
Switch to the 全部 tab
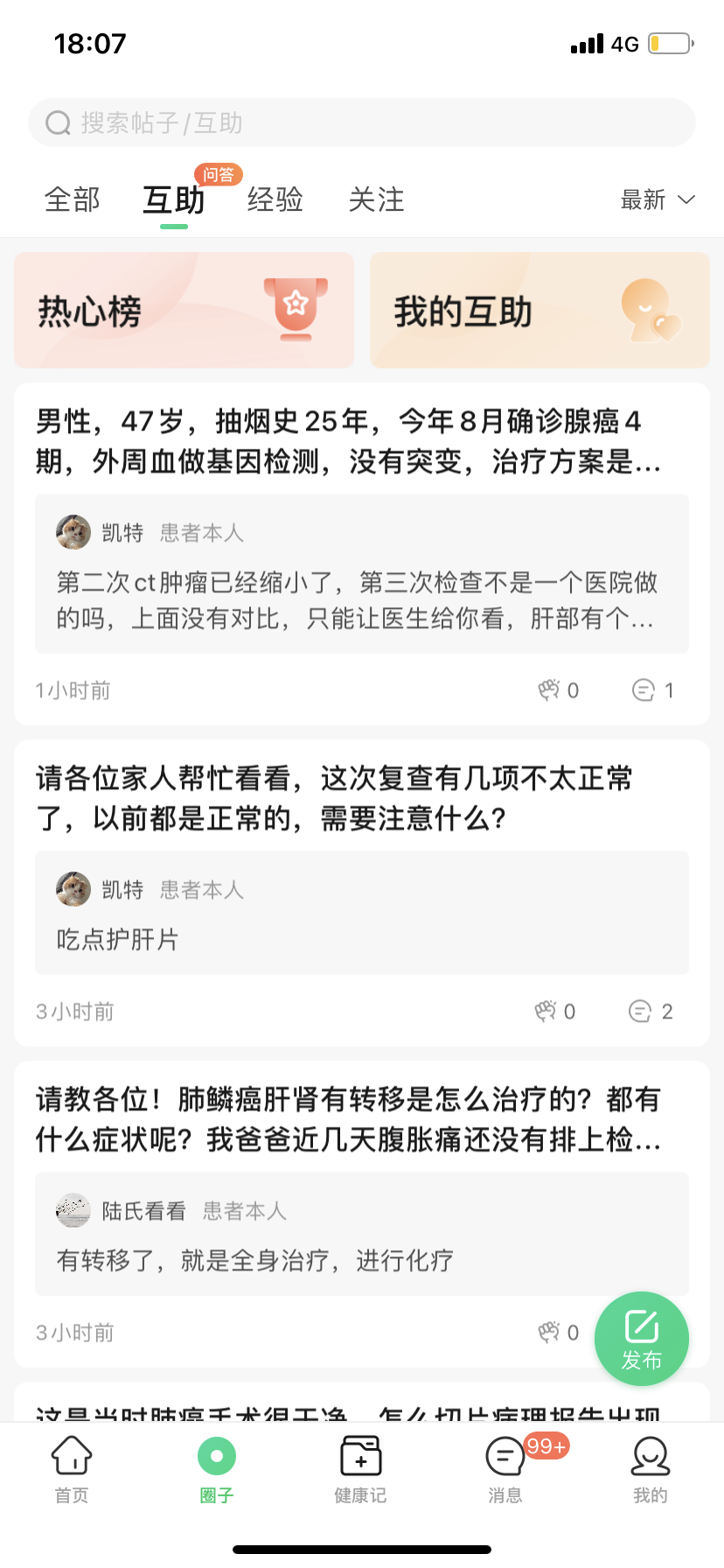[73, 199]
